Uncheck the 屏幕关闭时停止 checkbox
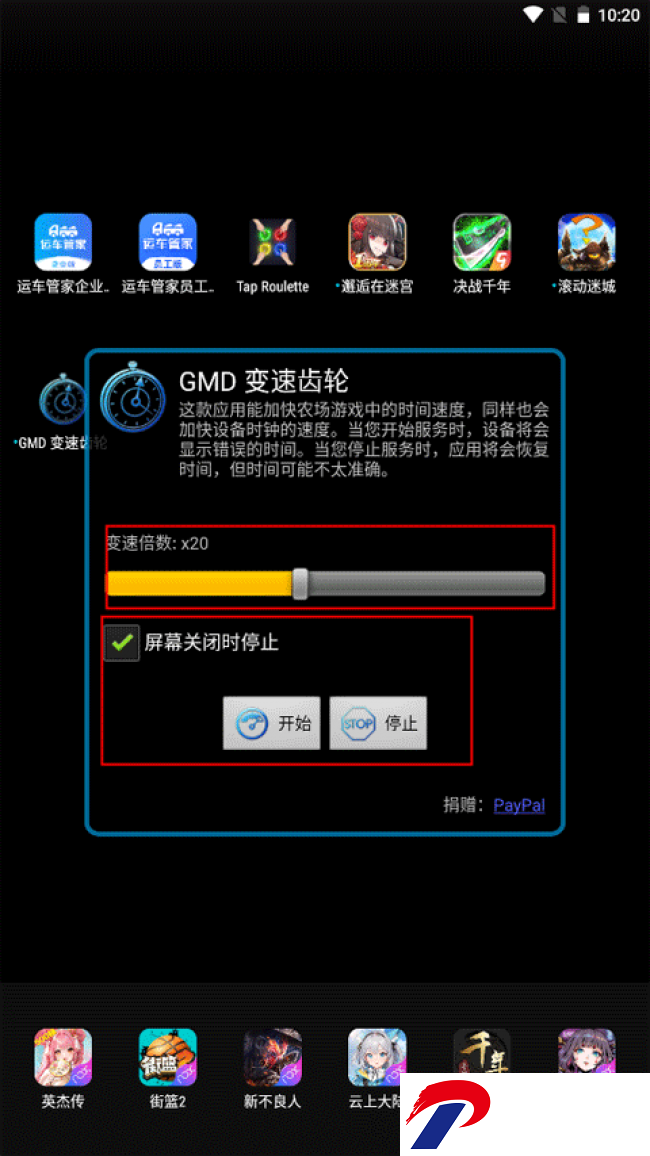 click(x=122, y=642)
